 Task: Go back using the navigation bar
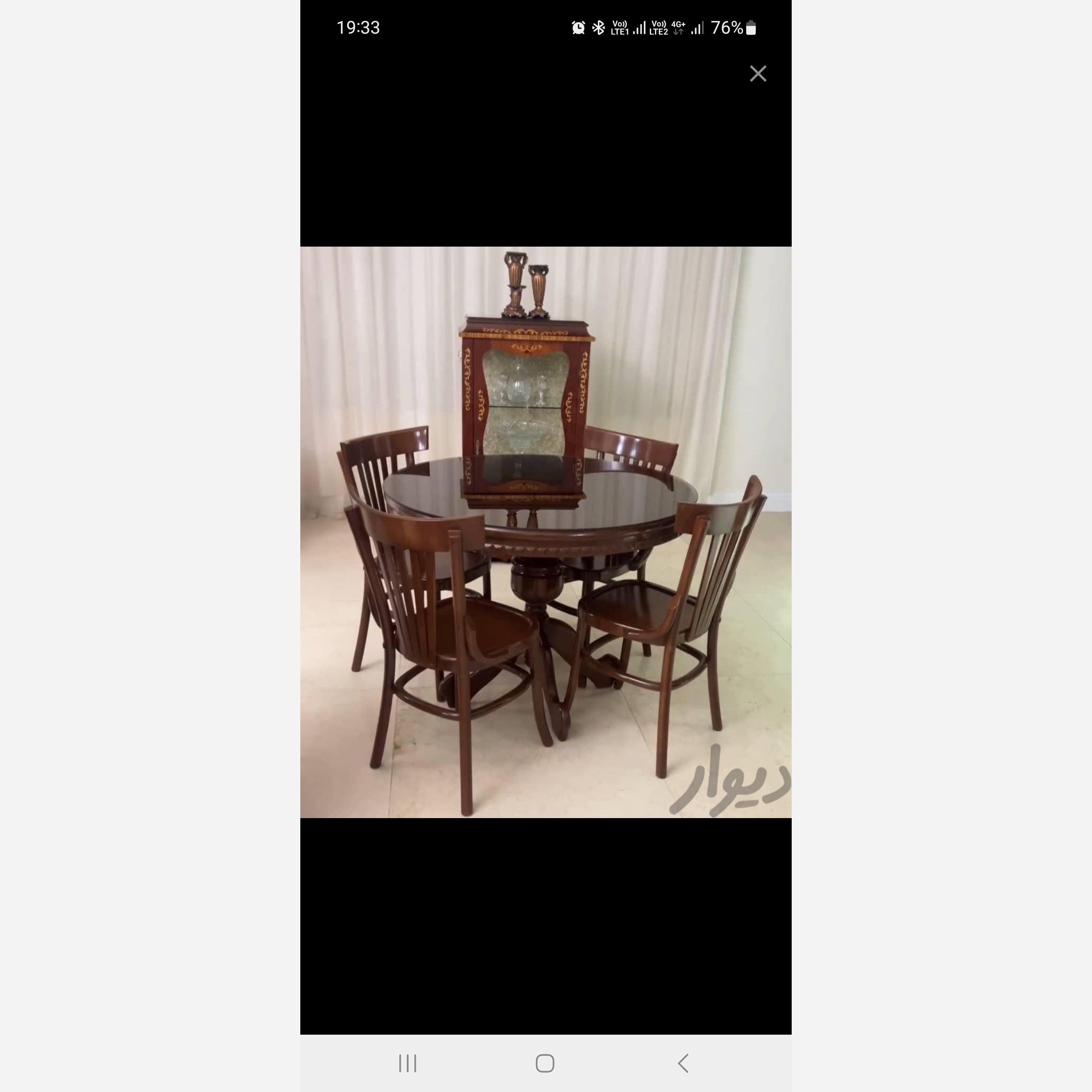(683, 1062)
